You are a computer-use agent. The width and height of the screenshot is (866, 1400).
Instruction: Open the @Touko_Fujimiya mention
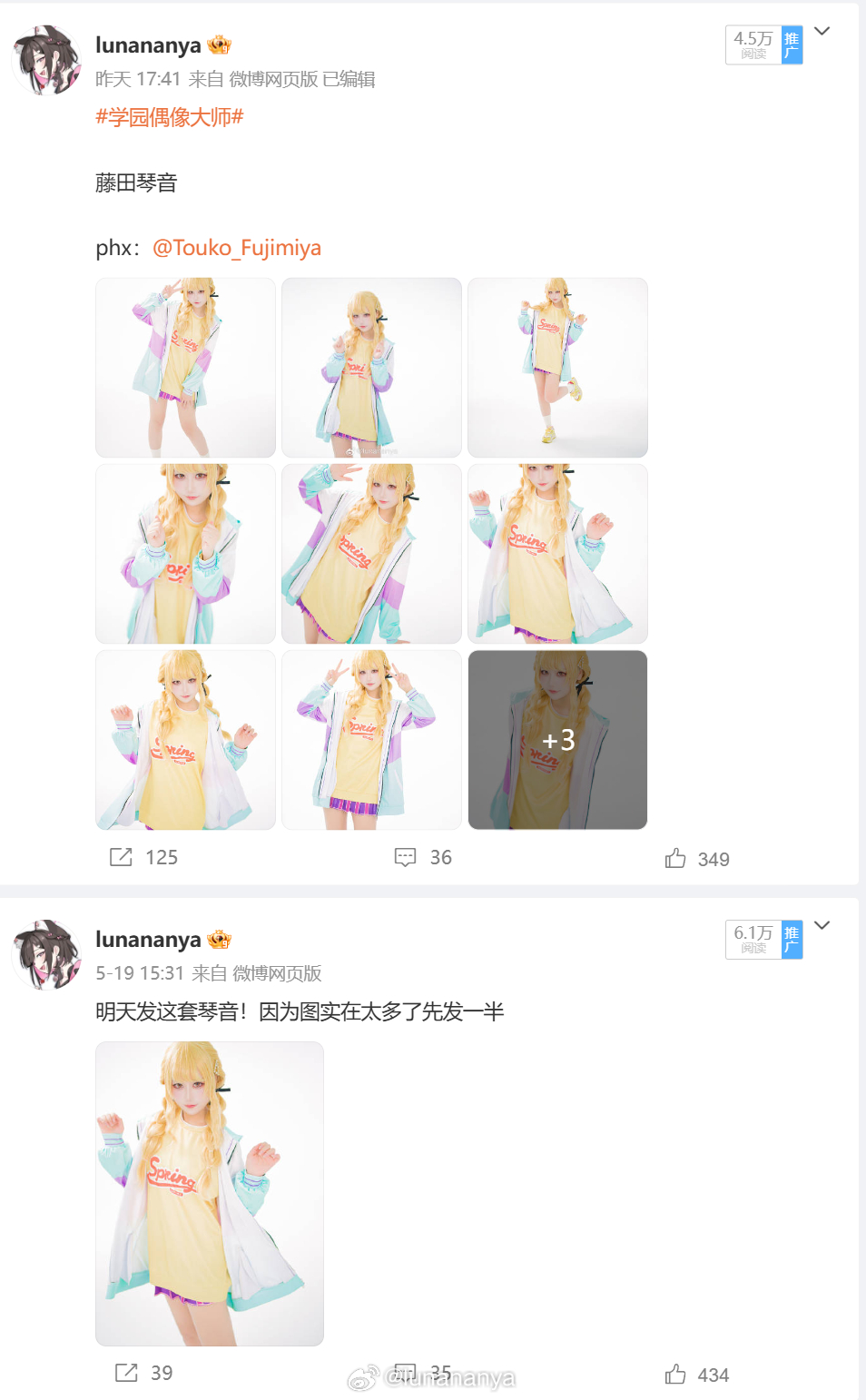[x=237, y=248]
